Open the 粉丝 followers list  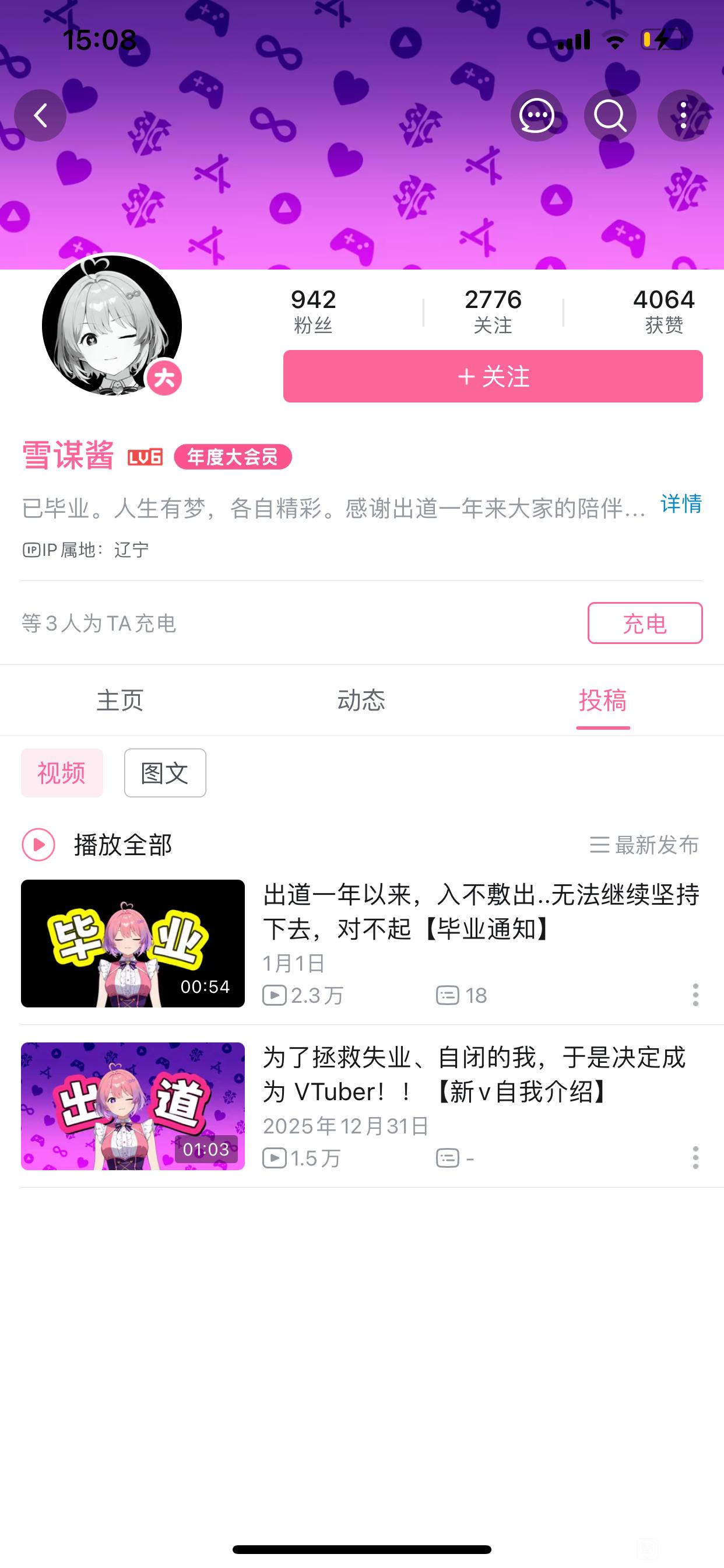point(312,311)
